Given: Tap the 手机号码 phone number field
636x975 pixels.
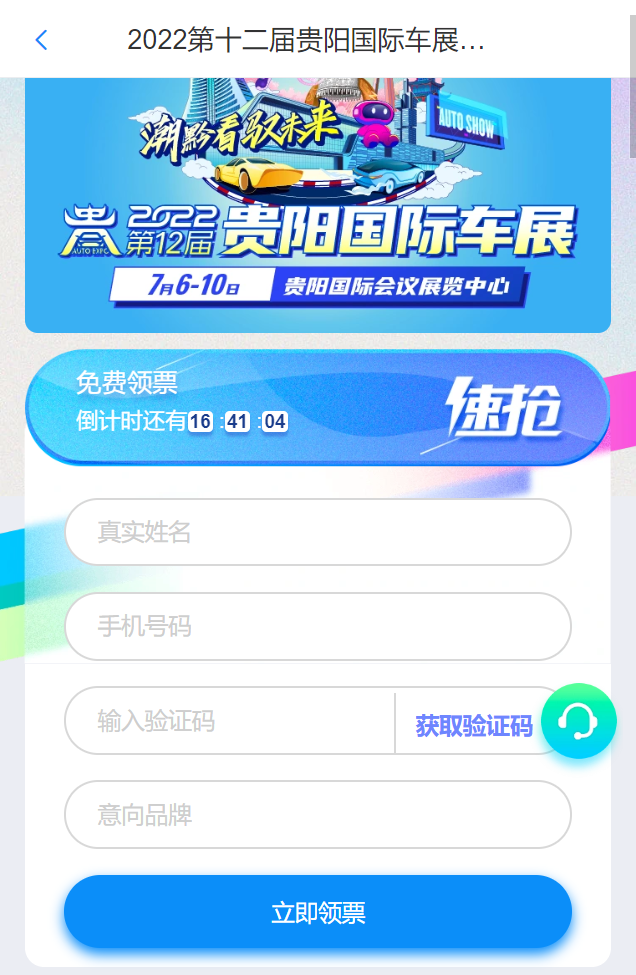Looking at the screenshot, I should point(317,627).
